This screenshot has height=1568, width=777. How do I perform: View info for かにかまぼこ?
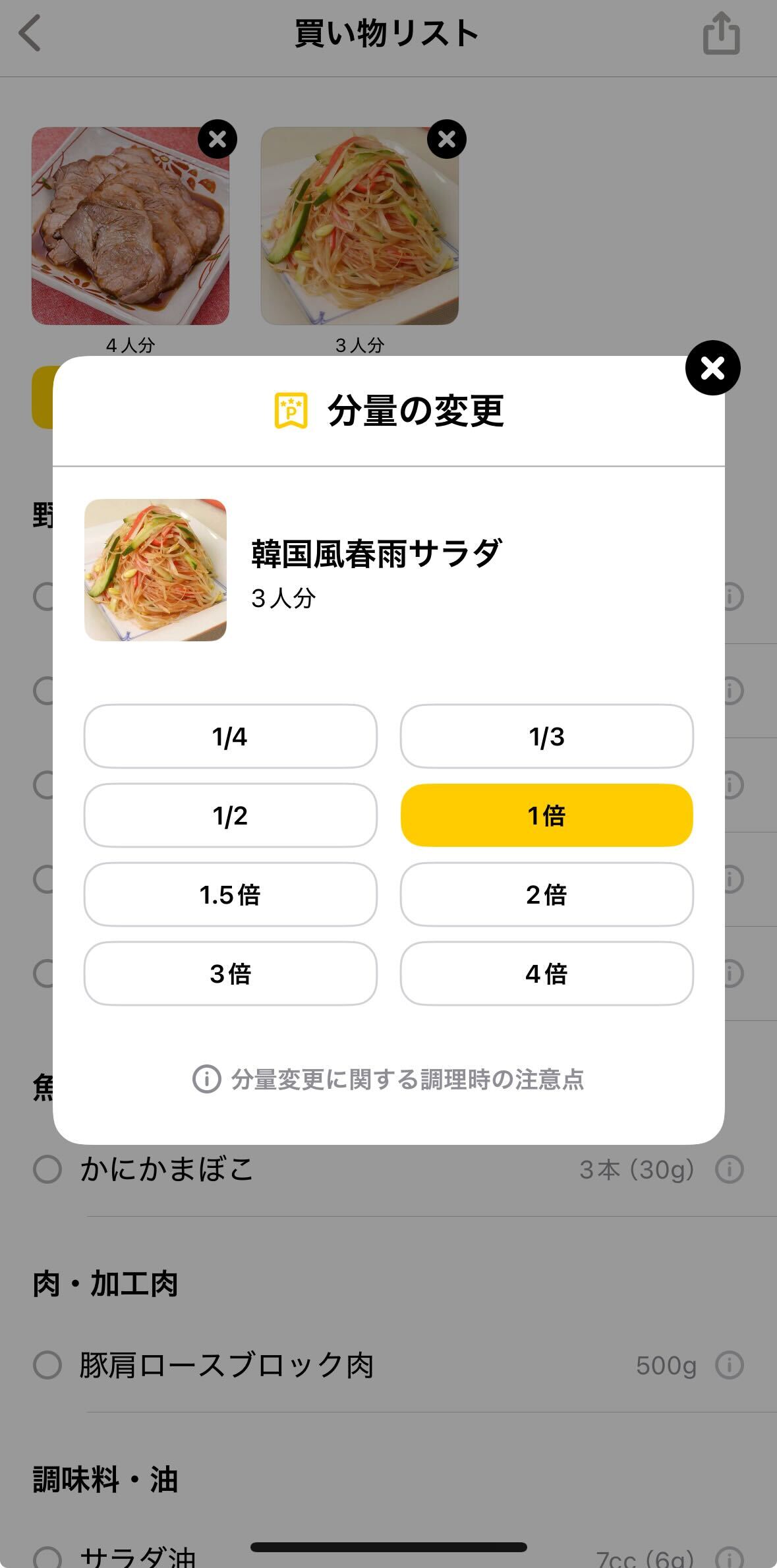coord(730,1169)
